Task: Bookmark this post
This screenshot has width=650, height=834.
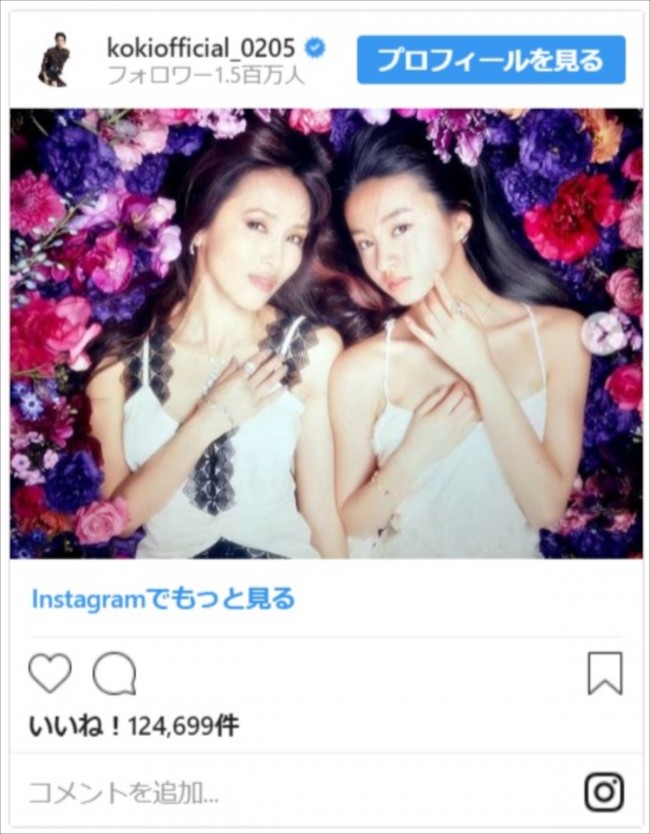Action: coord(604,674)
